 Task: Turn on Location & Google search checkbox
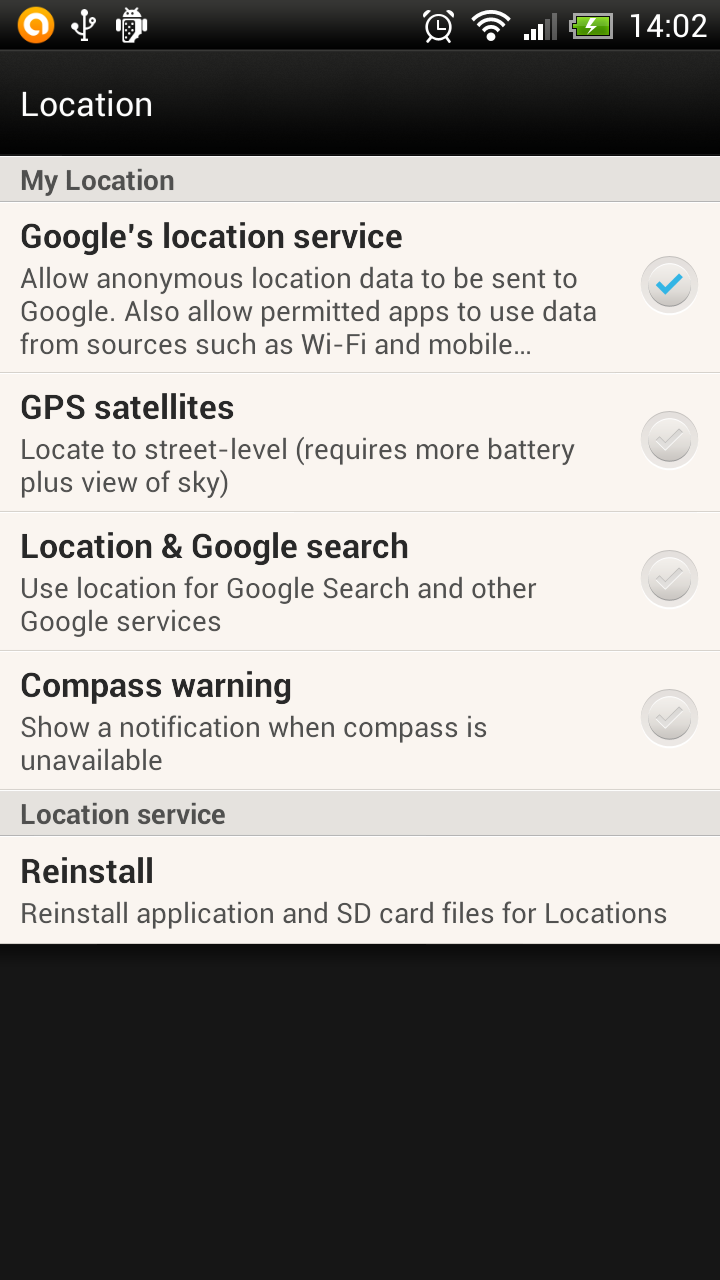point(669,580)
